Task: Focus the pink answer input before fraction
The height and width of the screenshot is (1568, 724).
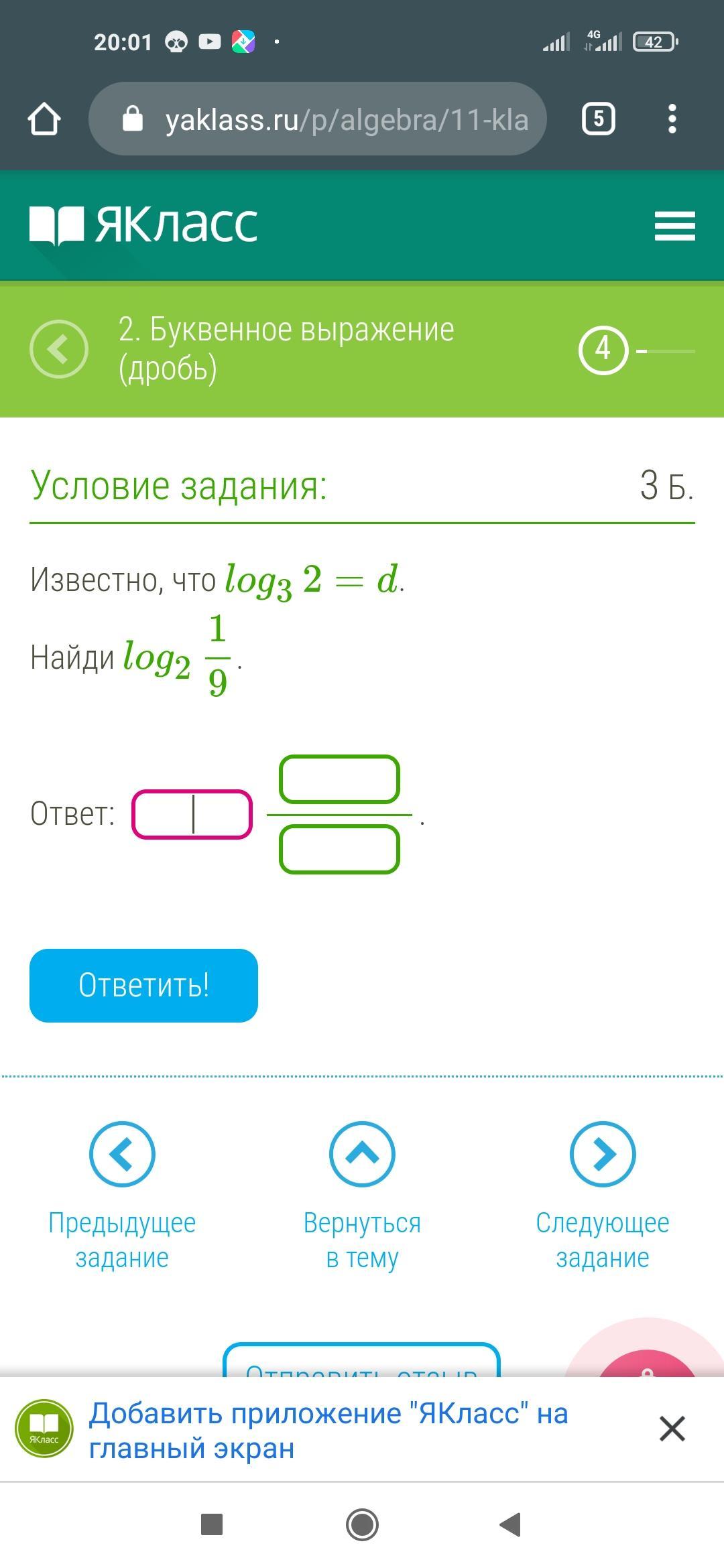Action: (x=192, y=814)
